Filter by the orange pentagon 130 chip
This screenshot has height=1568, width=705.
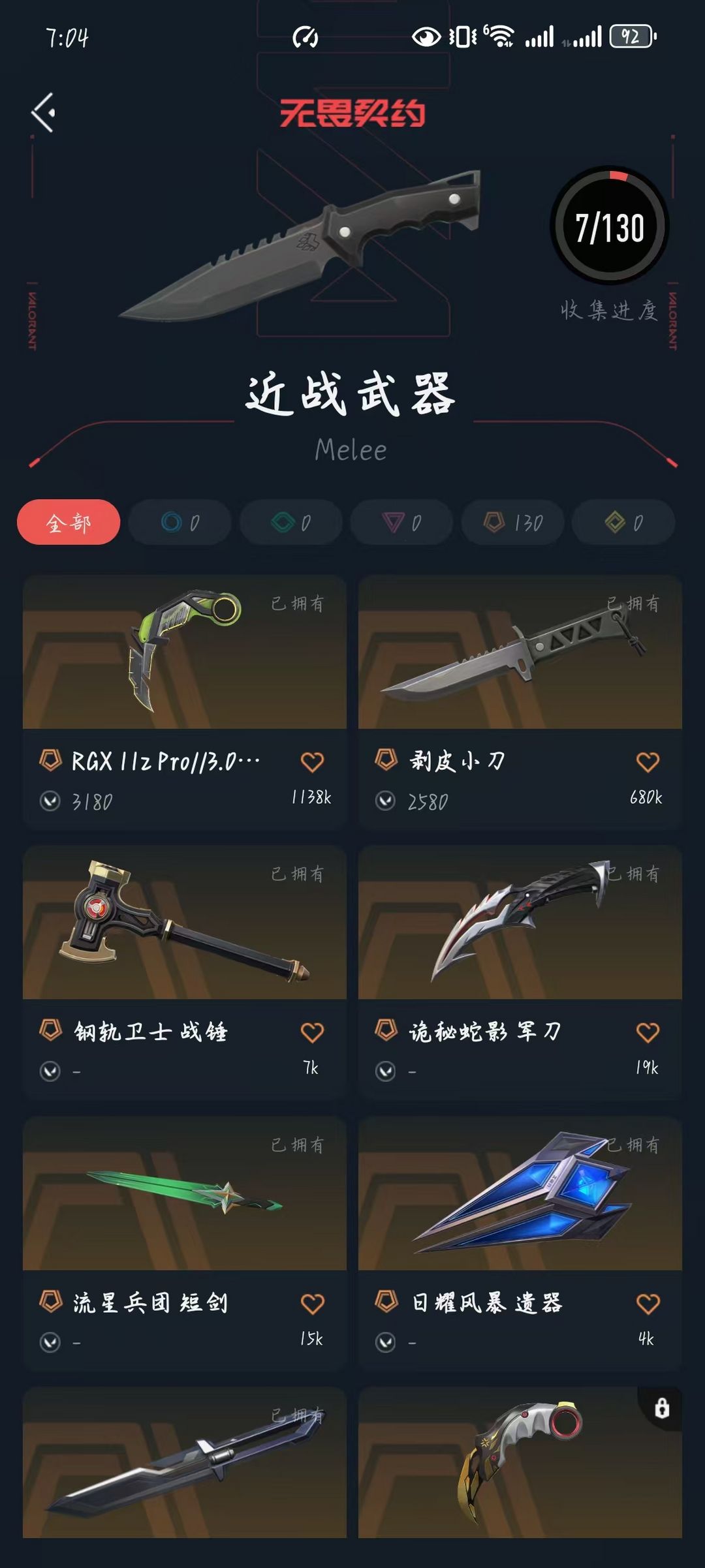point(513,522)
